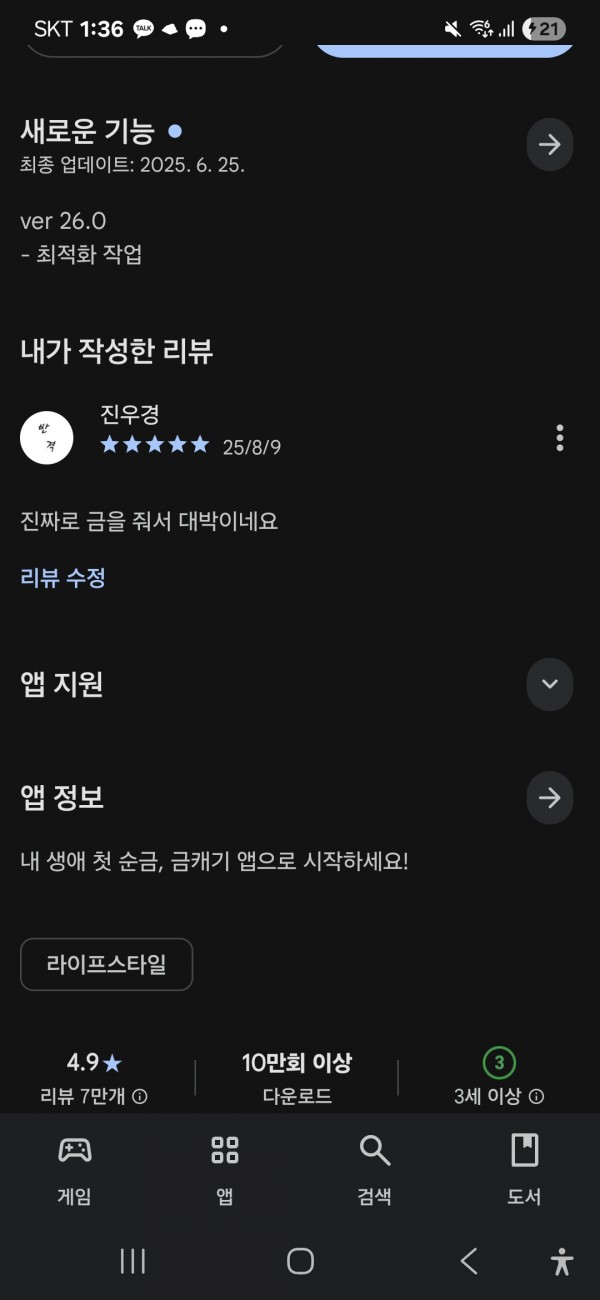Open the 새로운 기능 arrow

[549, 145]
